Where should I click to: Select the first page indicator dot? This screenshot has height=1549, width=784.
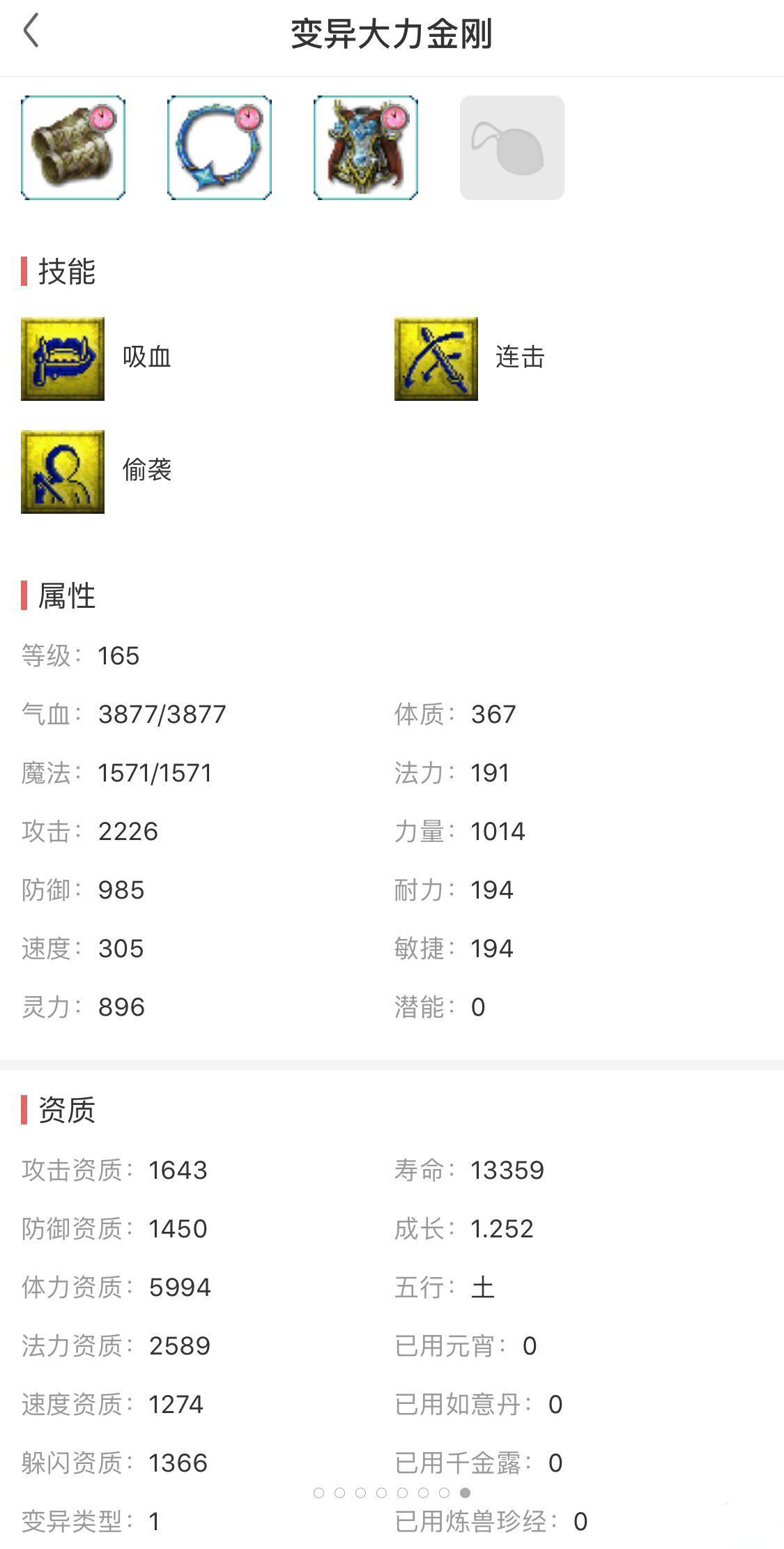(318, 1493)
